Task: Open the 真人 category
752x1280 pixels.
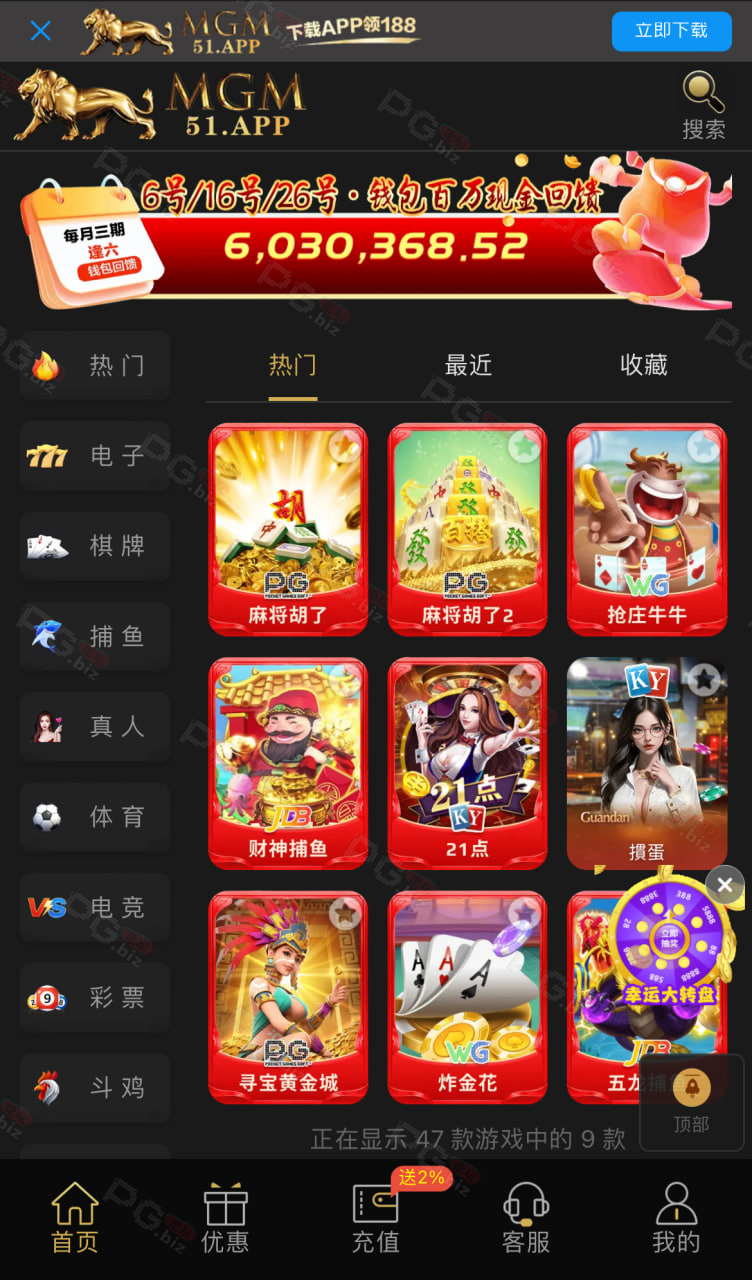Action: (95, 727)
